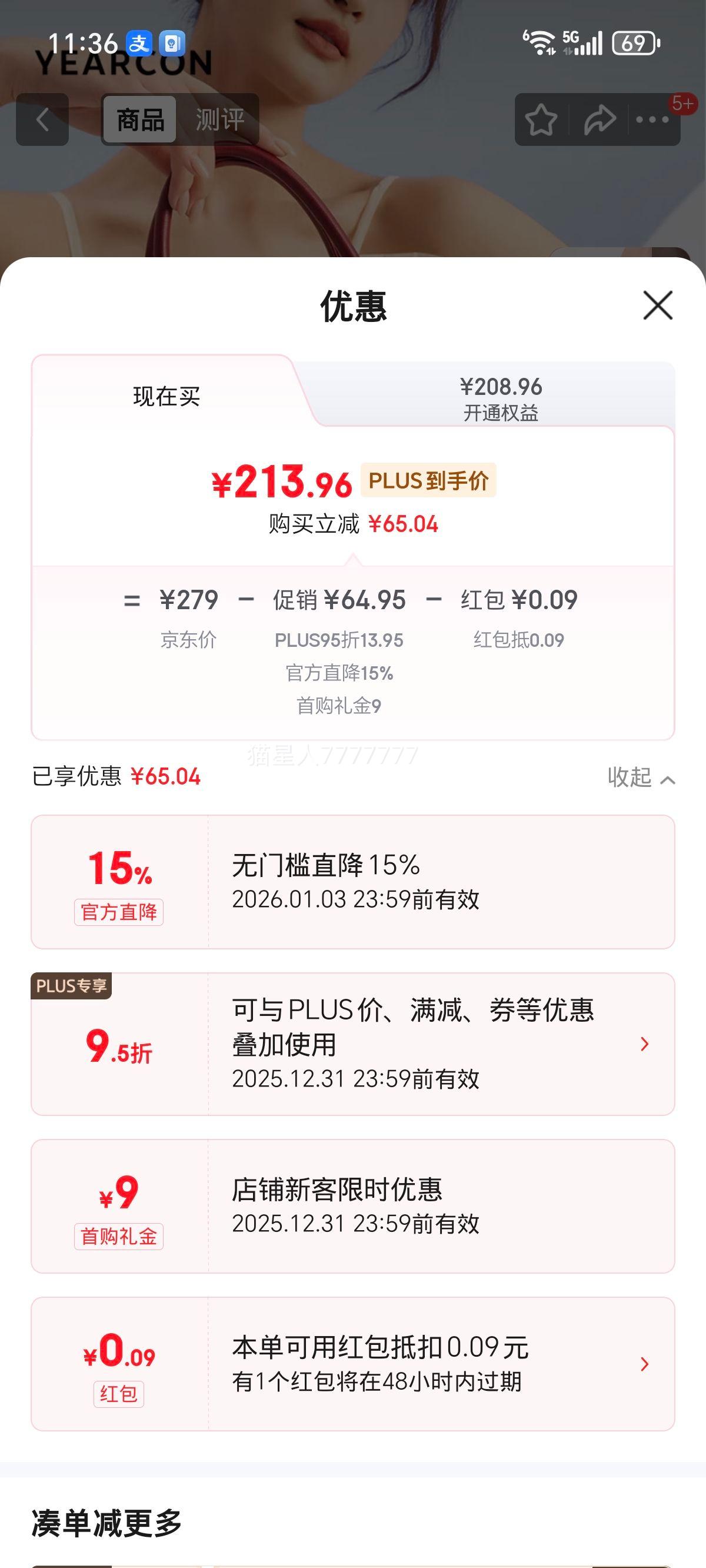Click the back arrow at top left
The height and width of the screenshot is (1568, 706).
click(42, 119)
